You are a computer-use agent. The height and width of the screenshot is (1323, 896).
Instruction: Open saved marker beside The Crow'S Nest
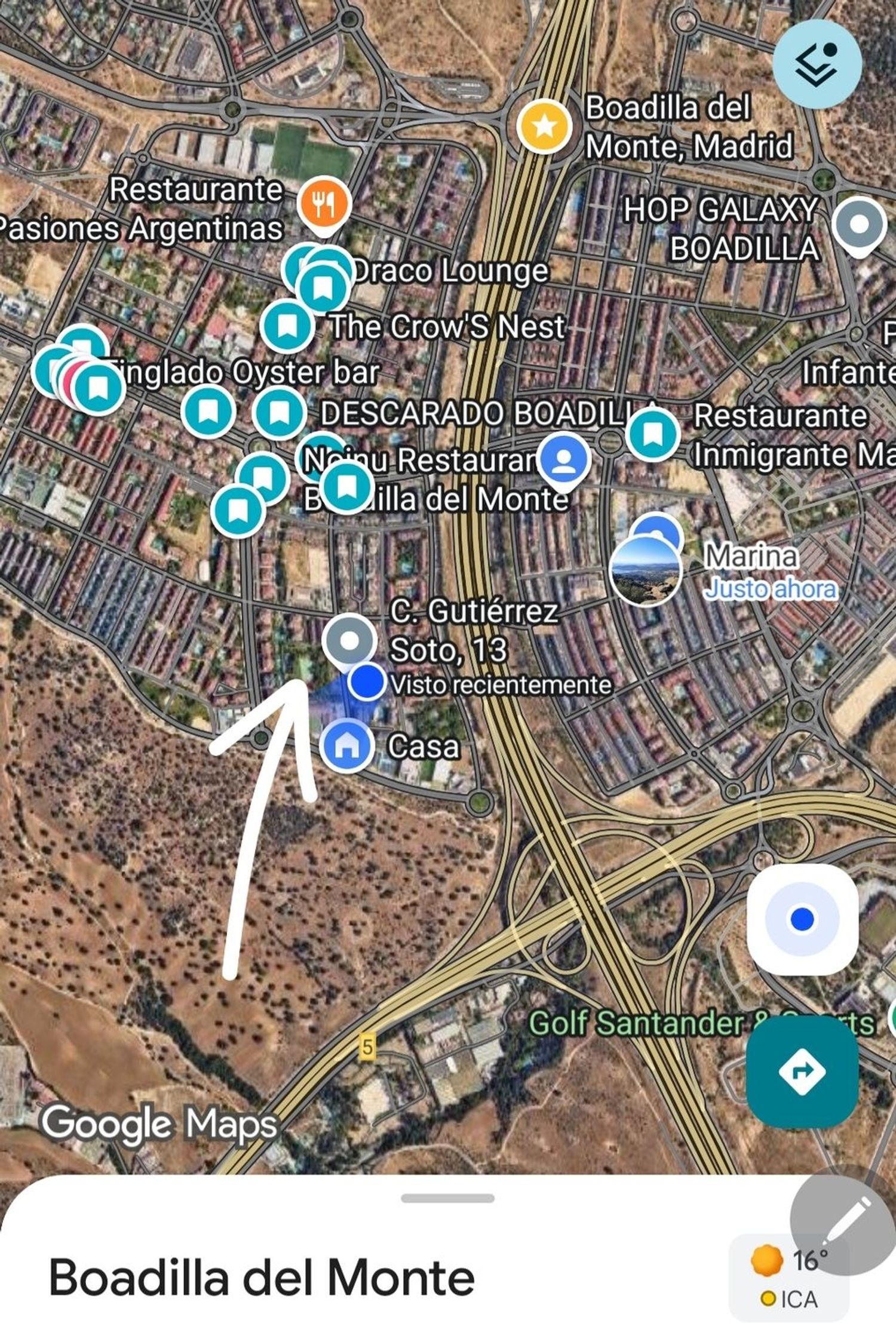tap(288, 326)
